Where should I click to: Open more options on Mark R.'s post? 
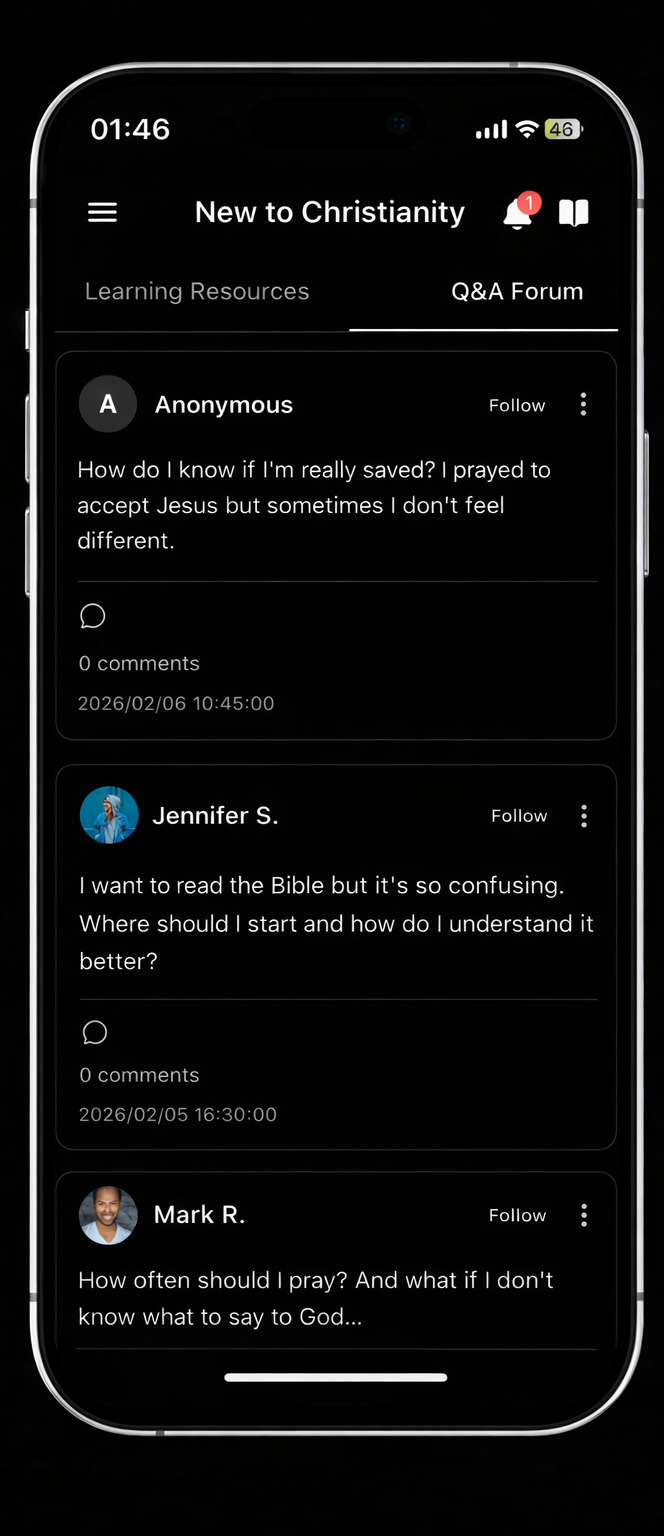point(584,1215)
